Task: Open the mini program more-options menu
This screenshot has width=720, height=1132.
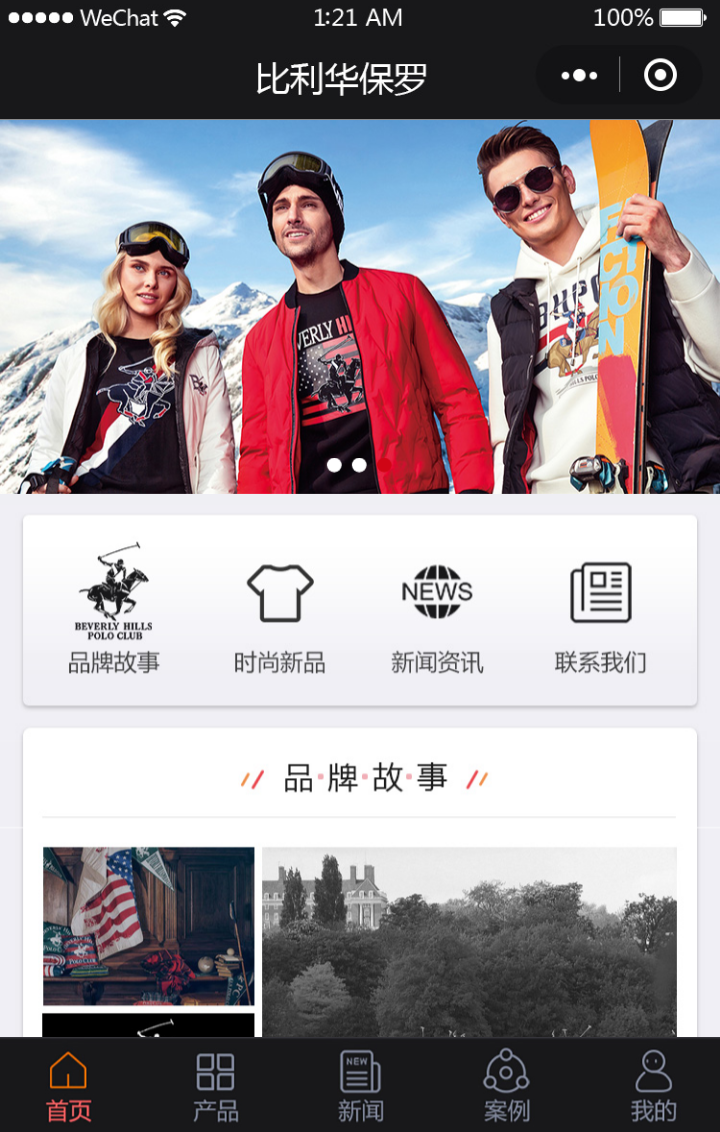Action: click(x=579, y=76)
